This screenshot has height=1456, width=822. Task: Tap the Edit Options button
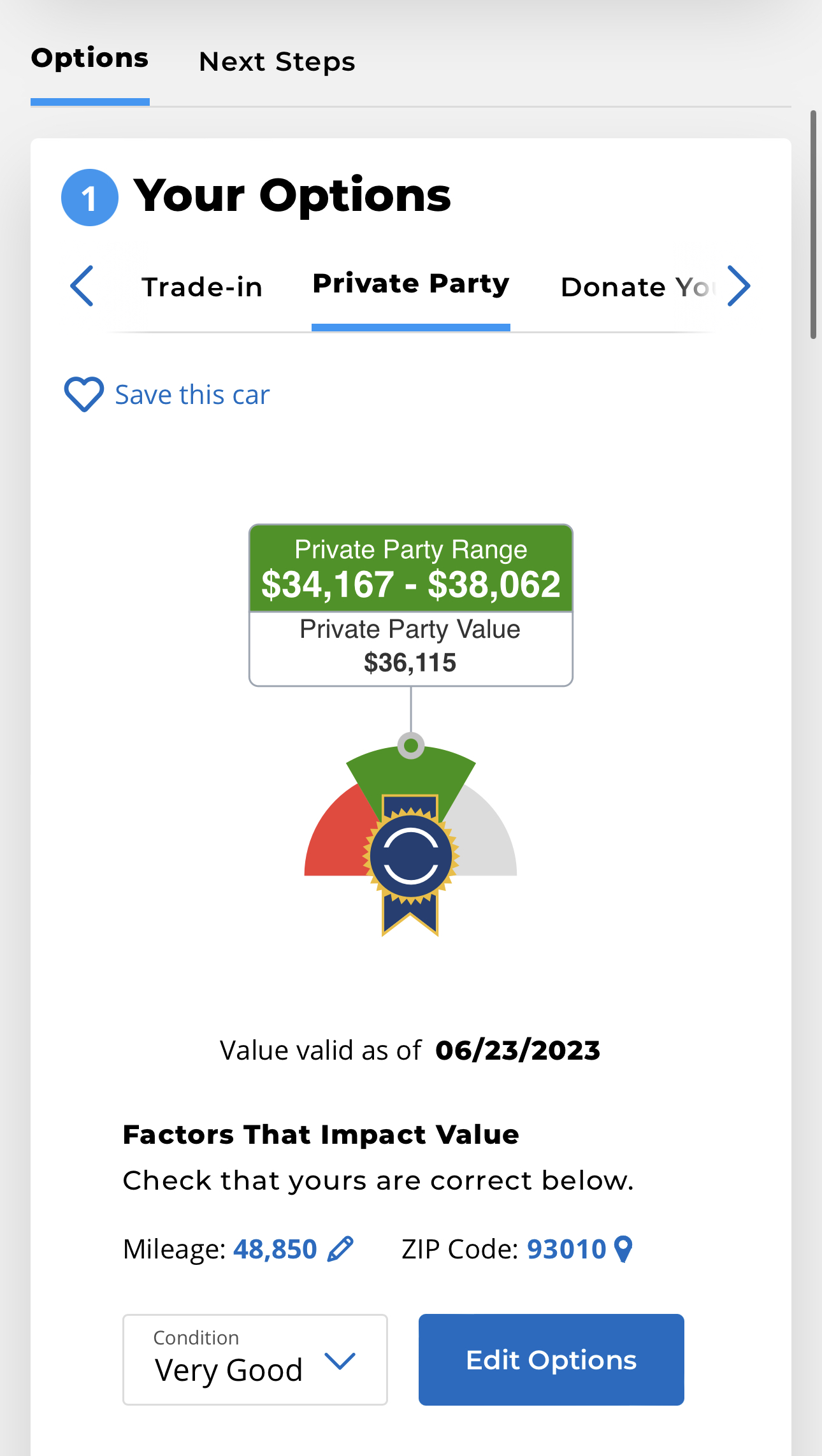pyautogui.click(x=551, y=1359)
